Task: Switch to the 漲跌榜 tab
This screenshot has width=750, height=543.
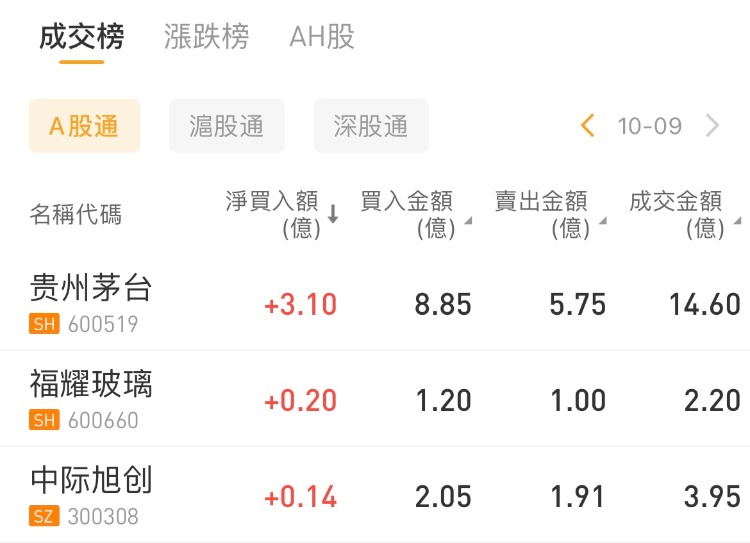Action: (206, 38)
